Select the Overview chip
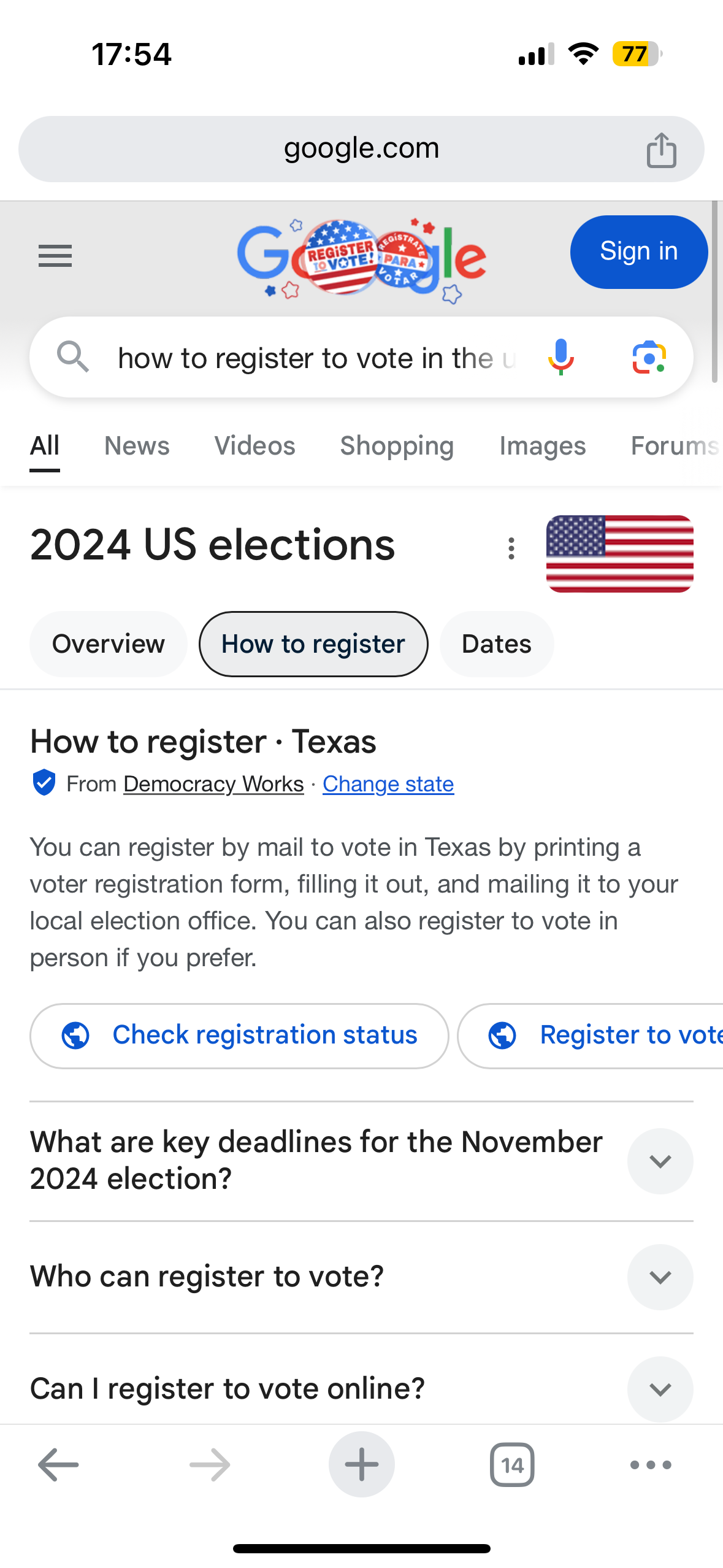 (x=108, y=644)
